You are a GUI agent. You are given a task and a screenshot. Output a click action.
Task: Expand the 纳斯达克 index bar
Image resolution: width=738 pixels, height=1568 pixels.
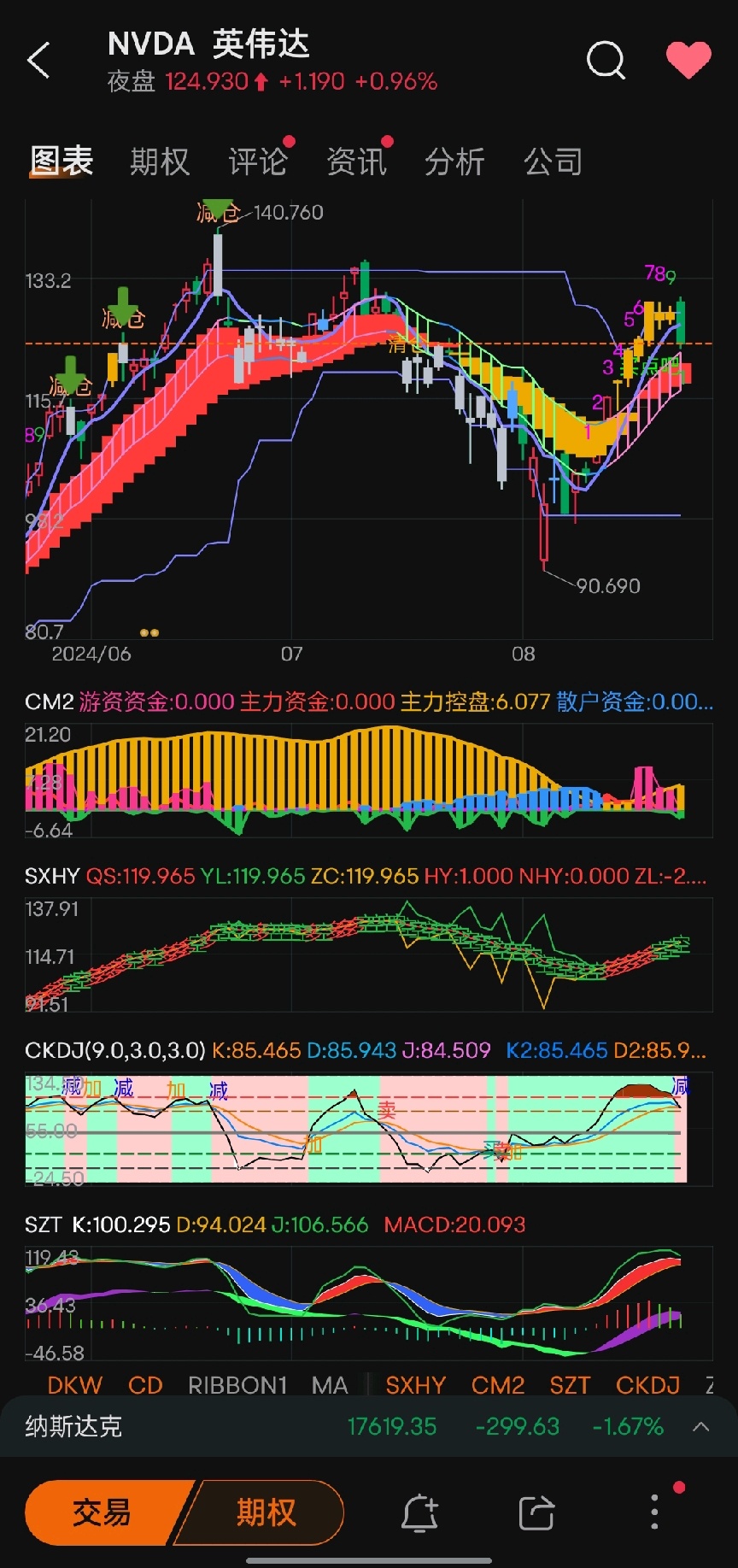[x=700, y=1426]
